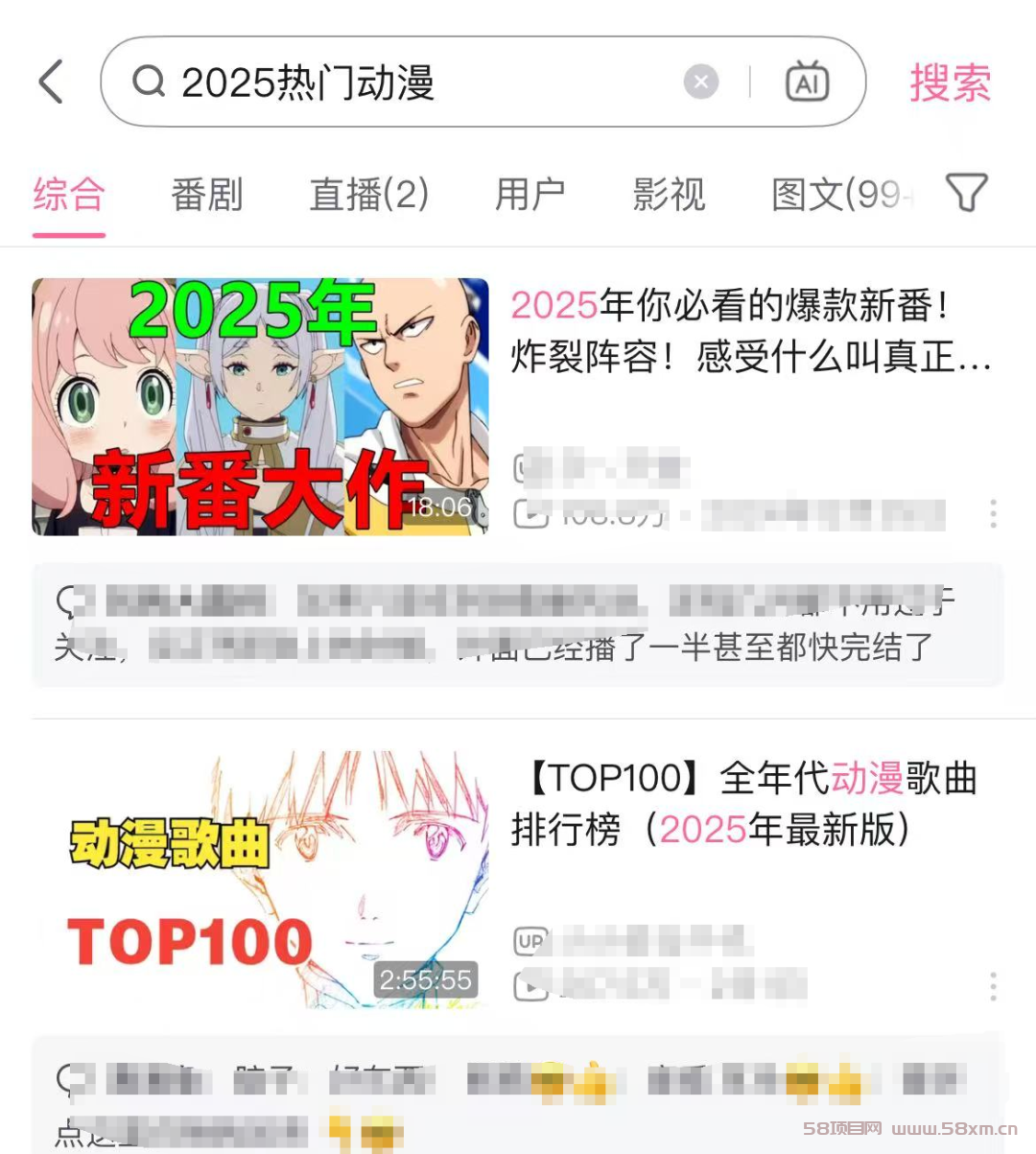Switch to the 番剧 tab

(206, 195)
